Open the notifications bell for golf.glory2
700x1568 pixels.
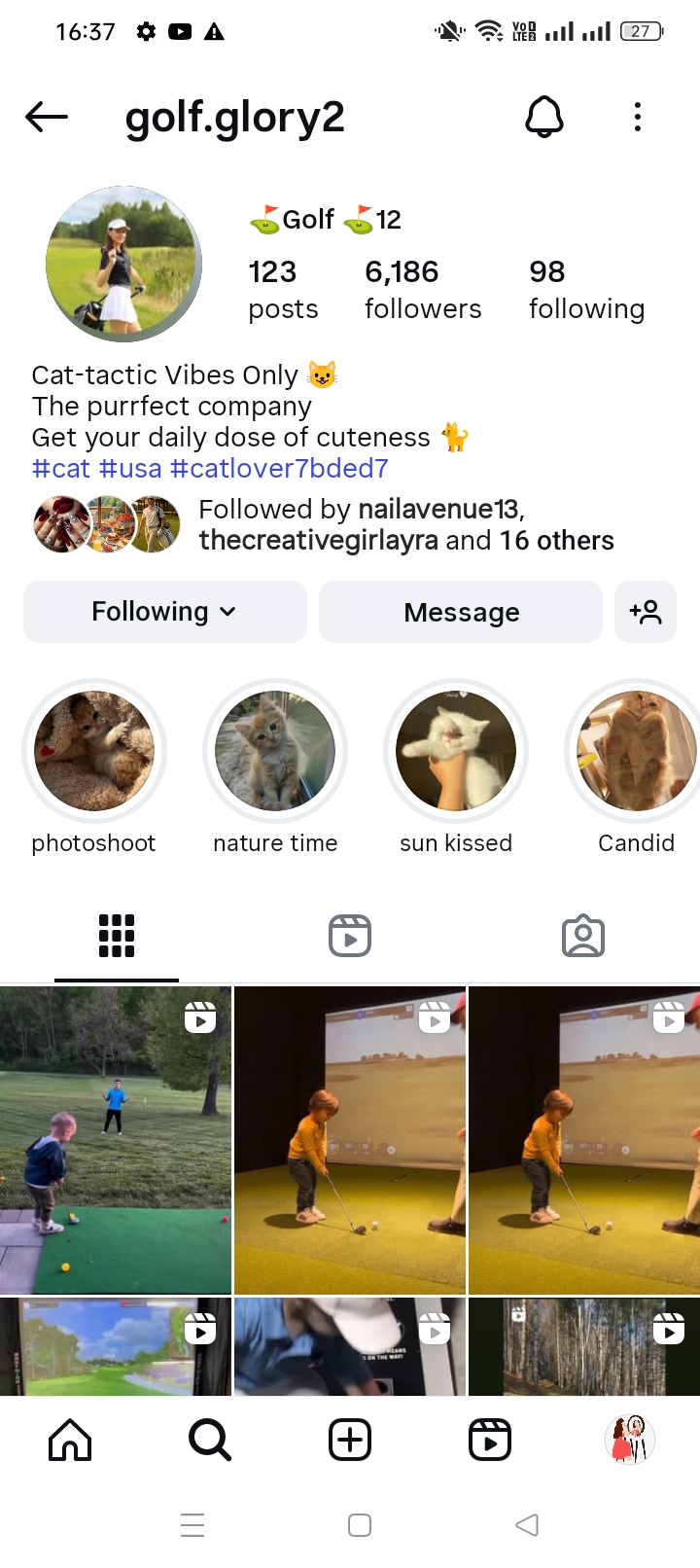(x=544, y=118)
